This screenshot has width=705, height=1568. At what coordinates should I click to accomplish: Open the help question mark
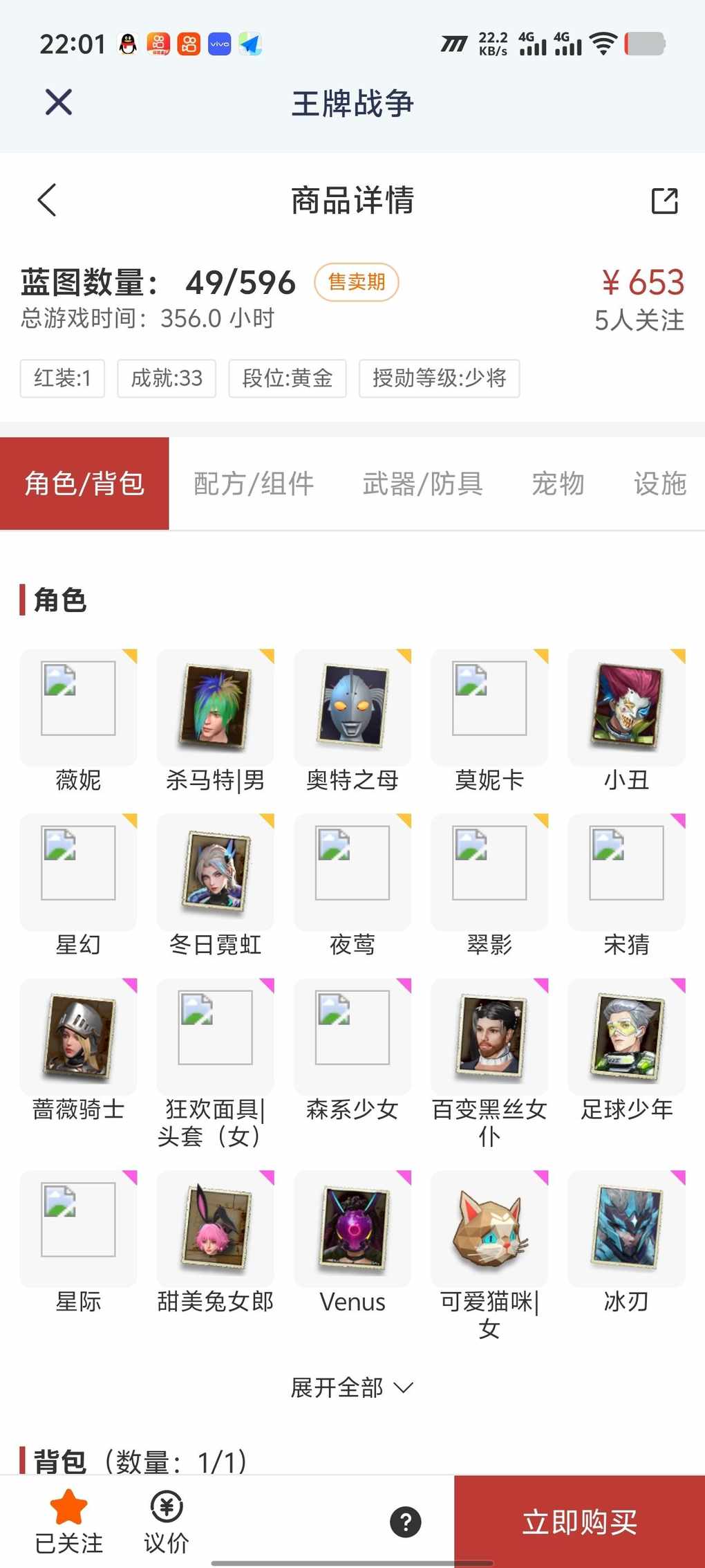406,1522
